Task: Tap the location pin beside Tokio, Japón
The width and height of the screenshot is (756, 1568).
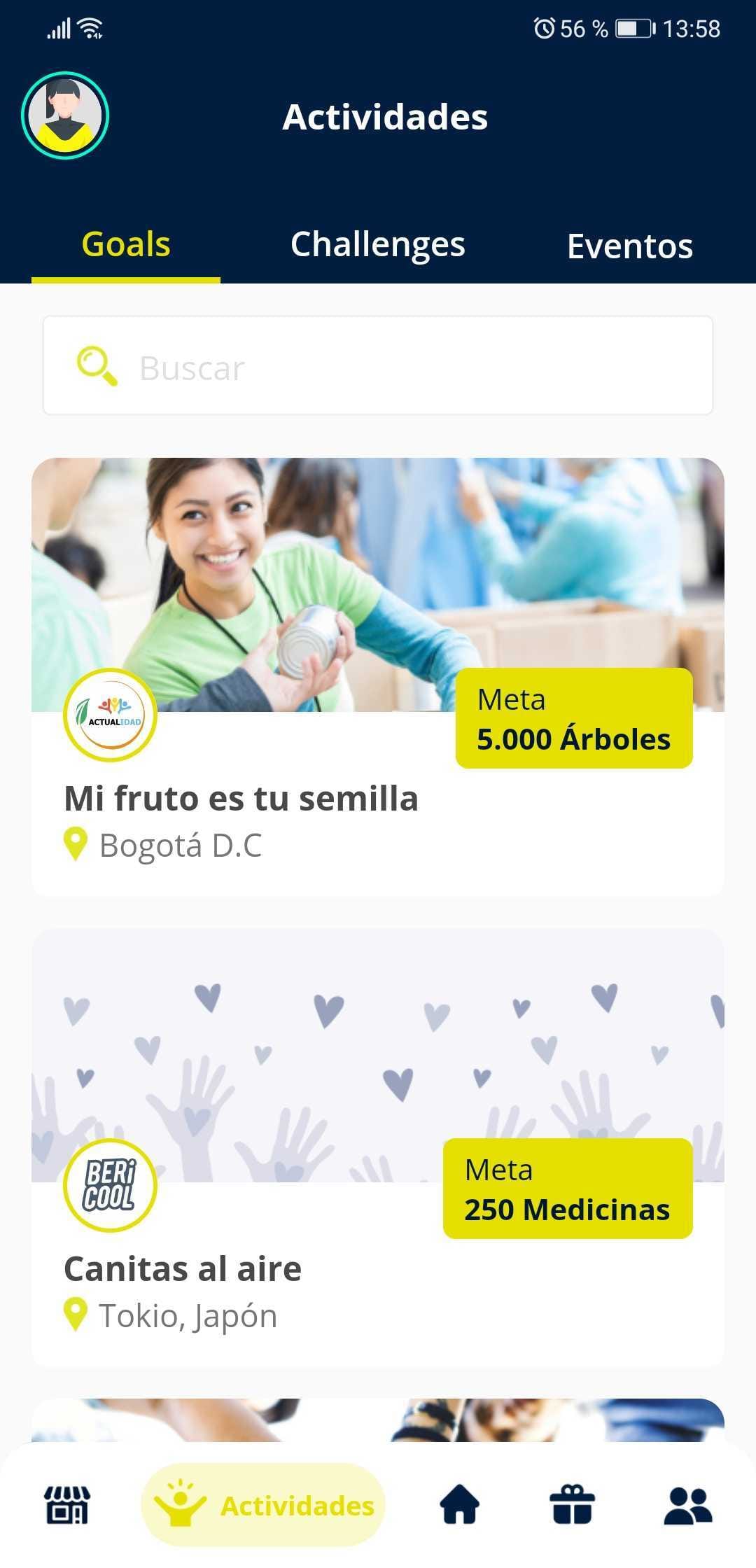Action: tap(76, 1314)
